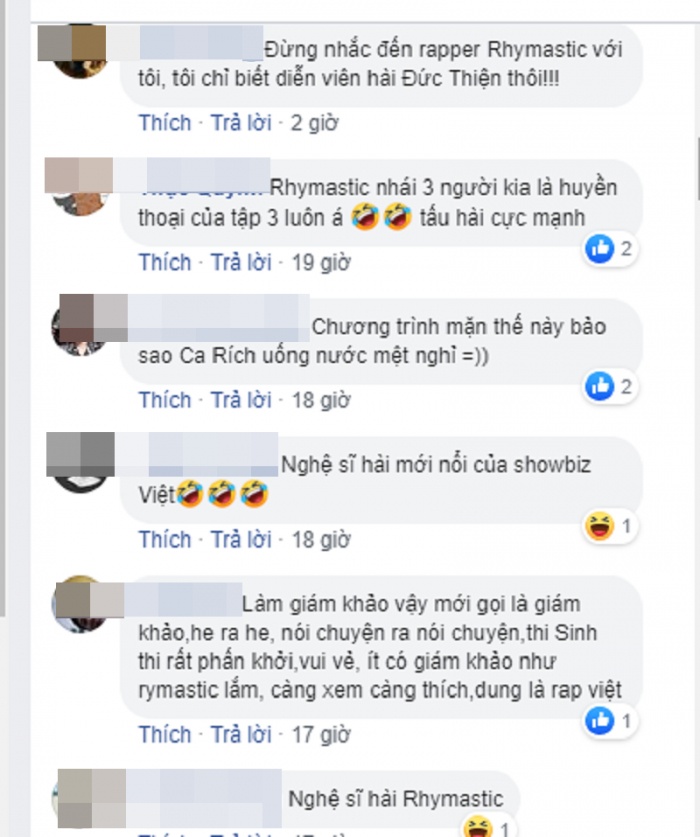Viewport: 700px width, 837px height.
Task: Reply to the 'Chương trình mặn thế này' comment
Action: pyautogui.click(x=240, y=400)
